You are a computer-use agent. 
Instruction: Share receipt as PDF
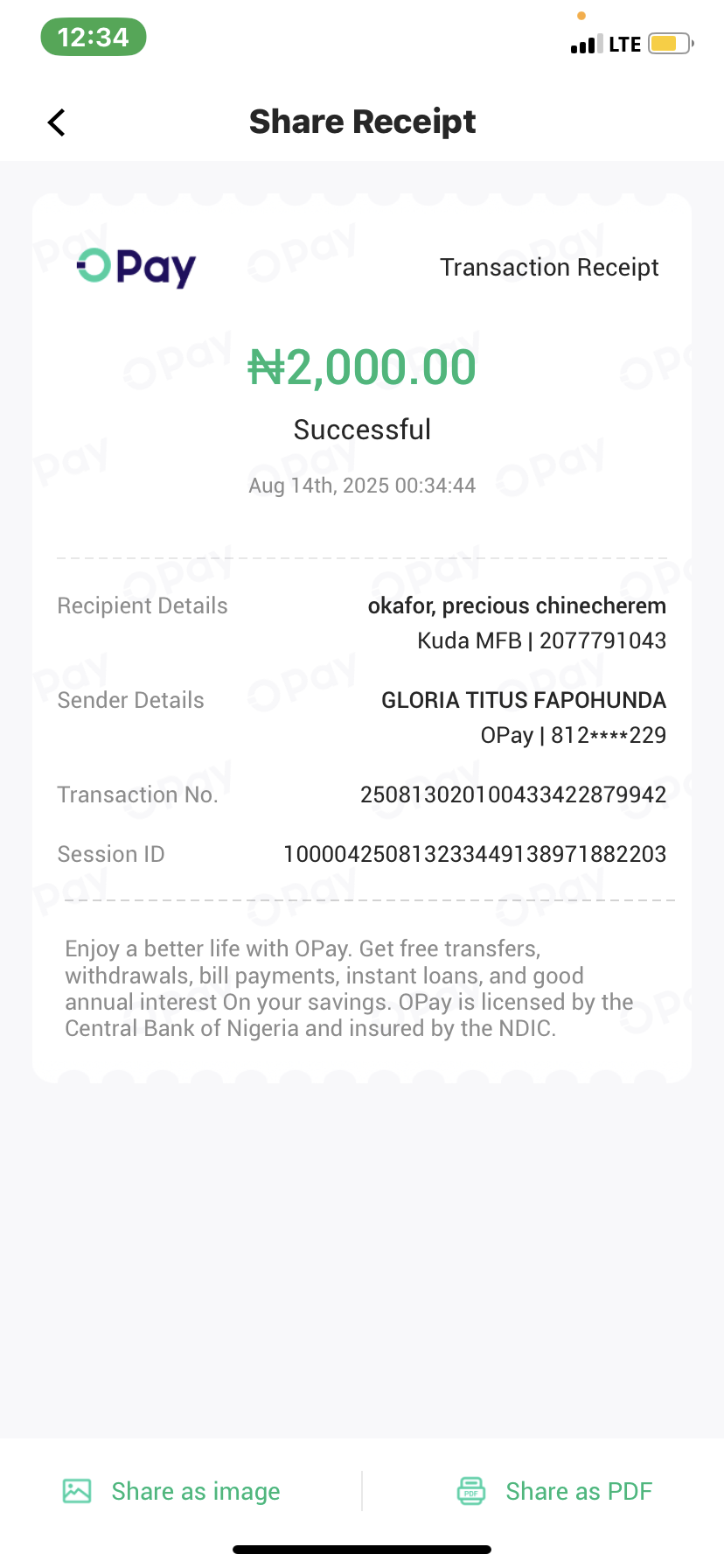click(554, 1491)
